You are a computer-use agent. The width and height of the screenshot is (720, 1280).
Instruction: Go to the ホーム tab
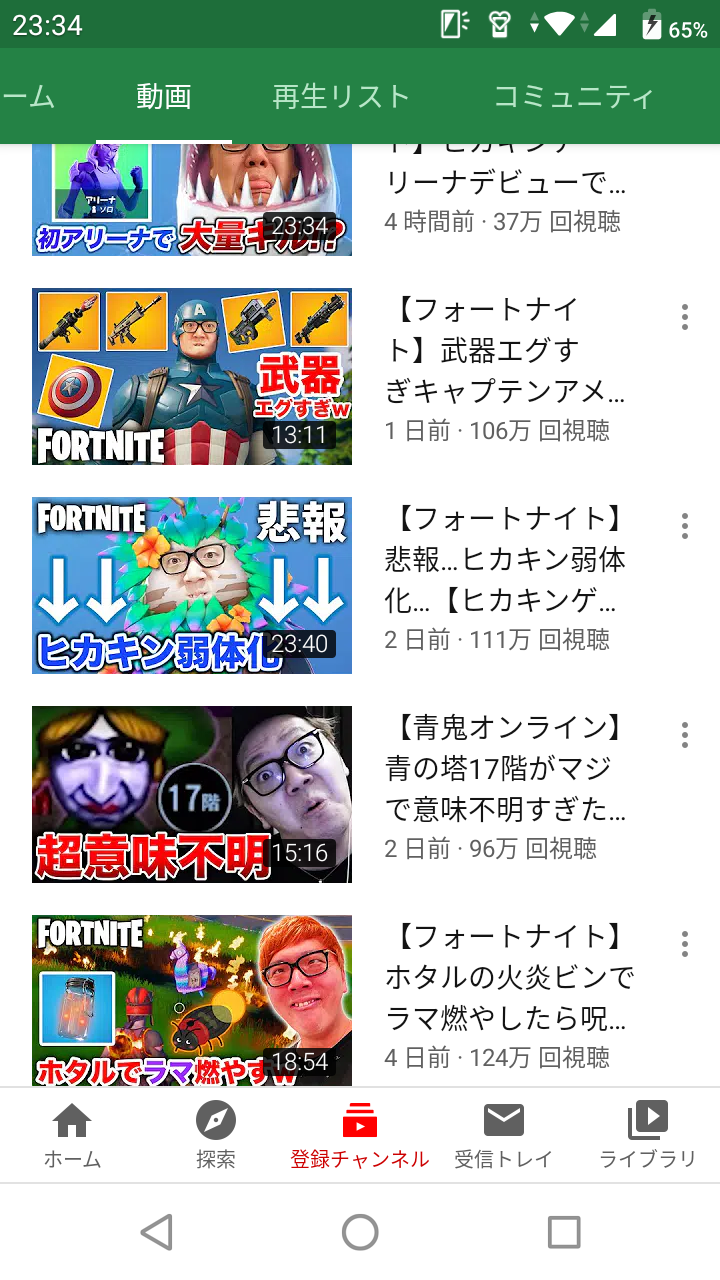coord(72,1136)
